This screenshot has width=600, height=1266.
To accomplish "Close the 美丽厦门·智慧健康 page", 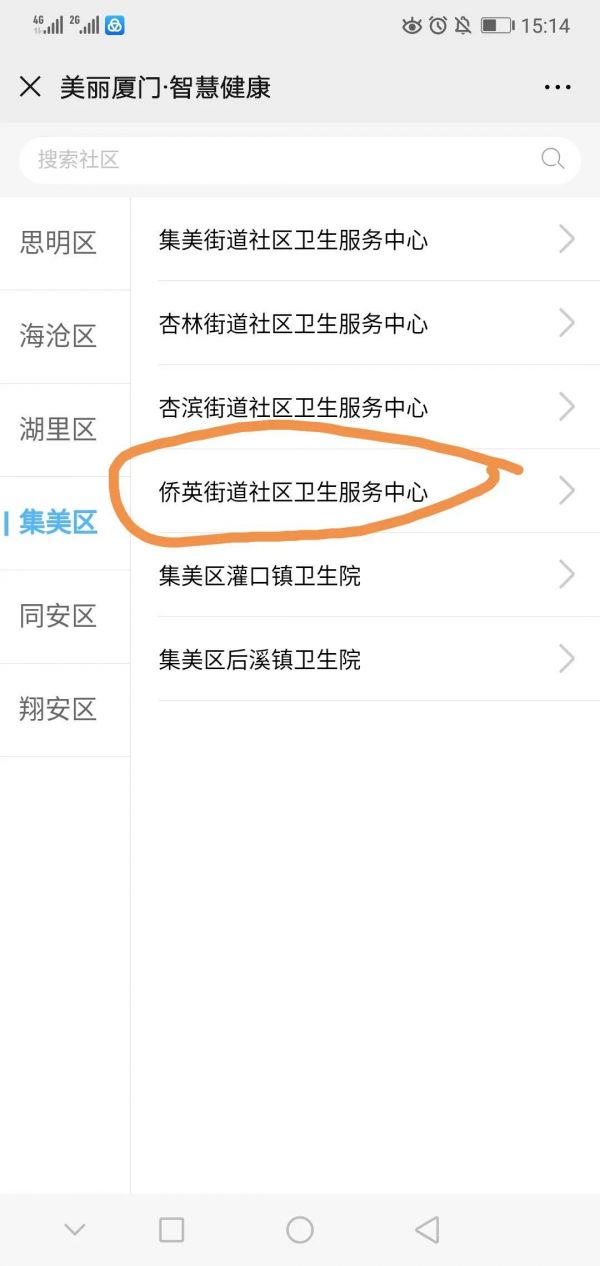I will pos(30,87).
